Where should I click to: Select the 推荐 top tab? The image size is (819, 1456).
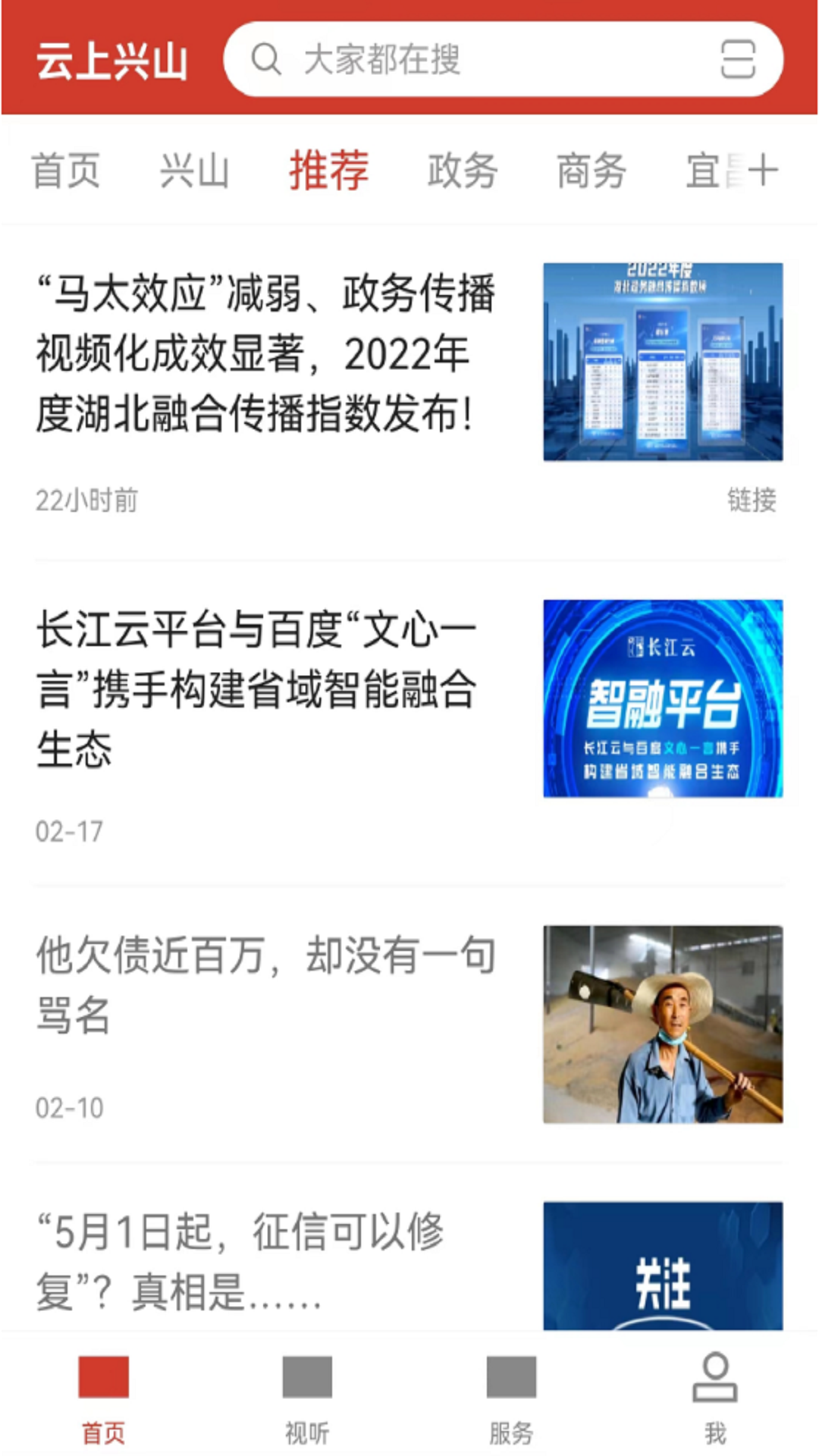328,170
